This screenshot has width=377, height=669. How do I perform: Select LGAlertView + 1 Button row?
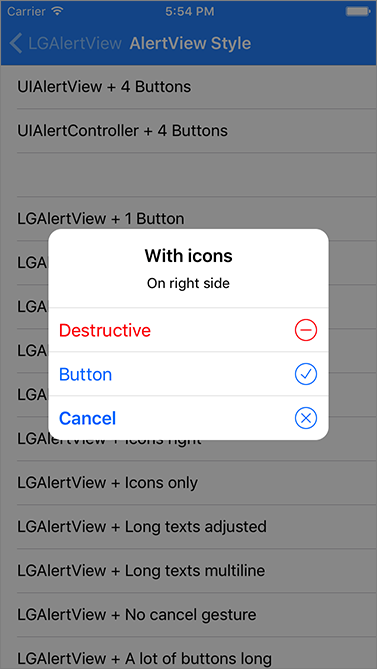pyautogui.click(x=188, y=218)
